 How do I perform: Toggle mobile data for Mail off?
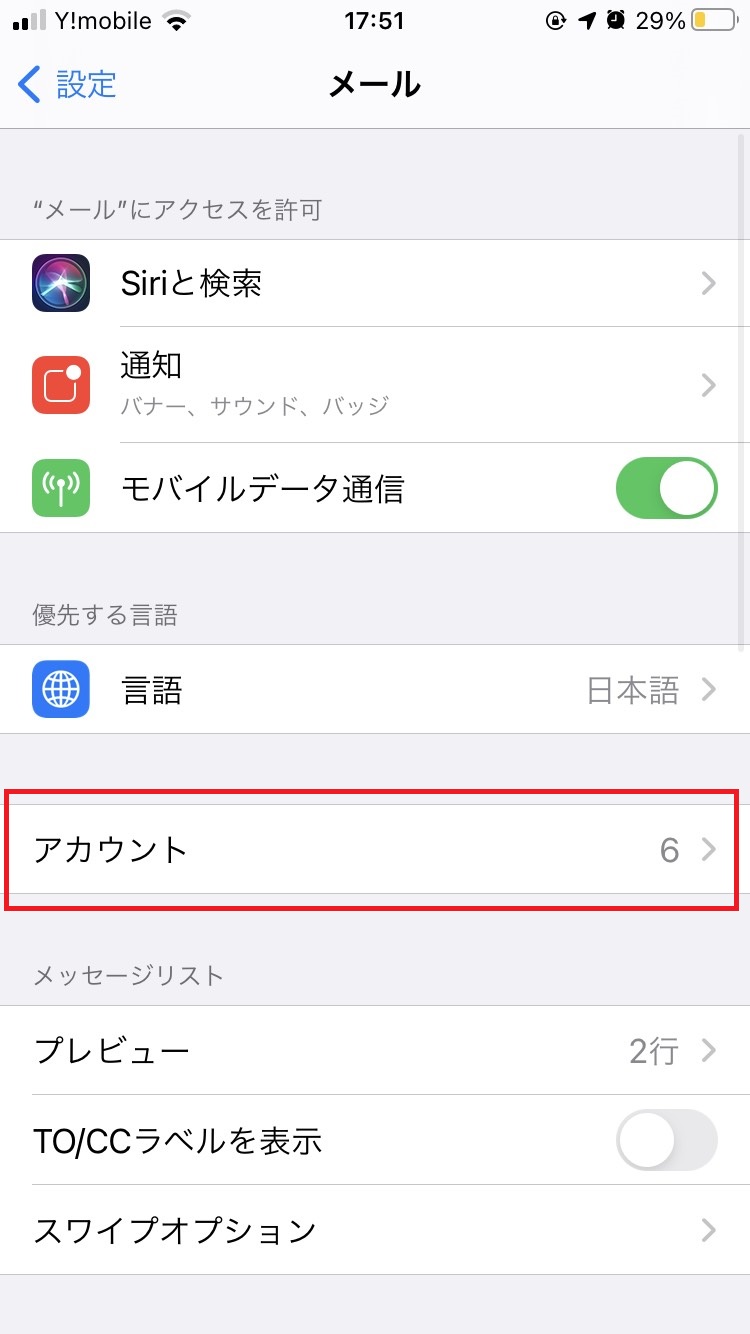tap(667, 488)
